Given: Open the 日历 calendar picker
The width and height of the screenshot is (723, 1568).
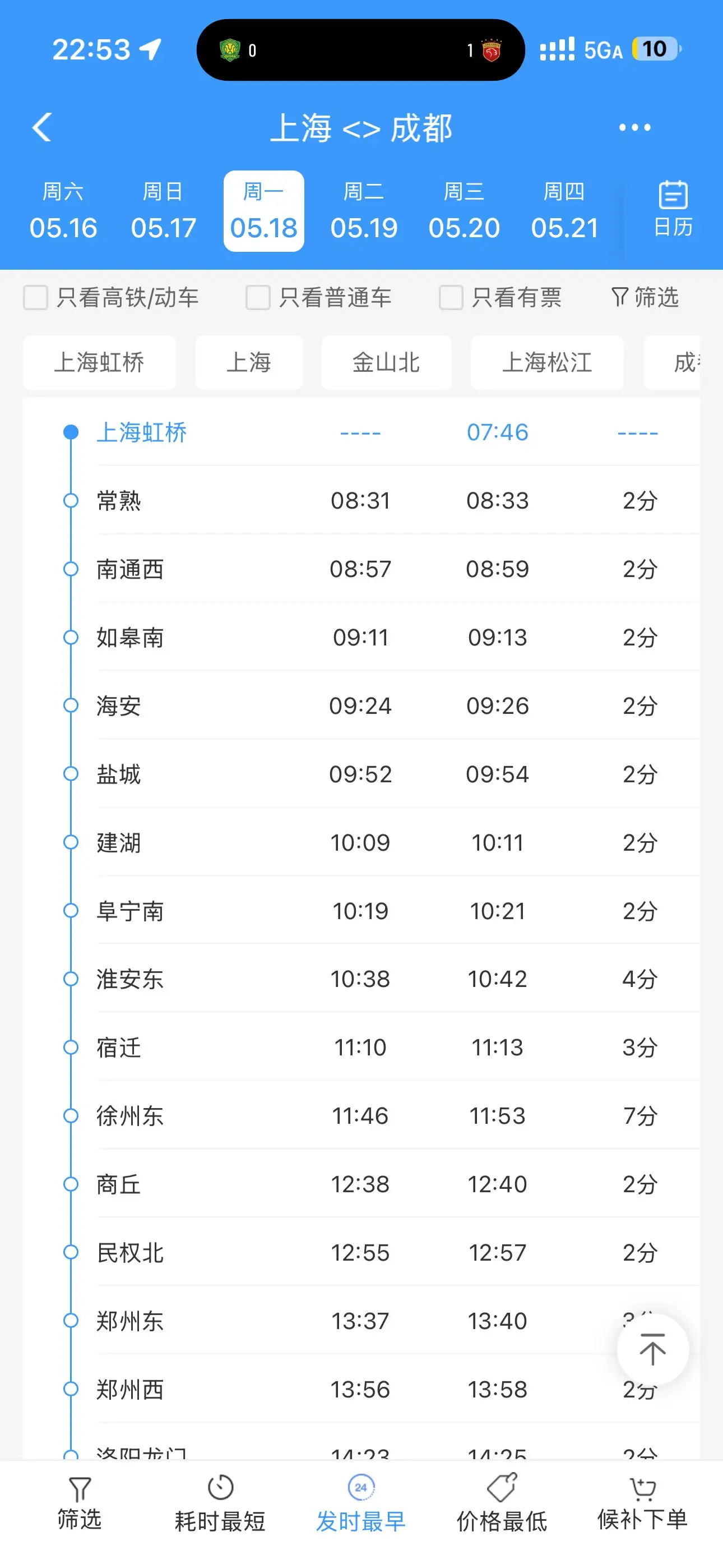Looking at the screenshot, I should 673,209.
